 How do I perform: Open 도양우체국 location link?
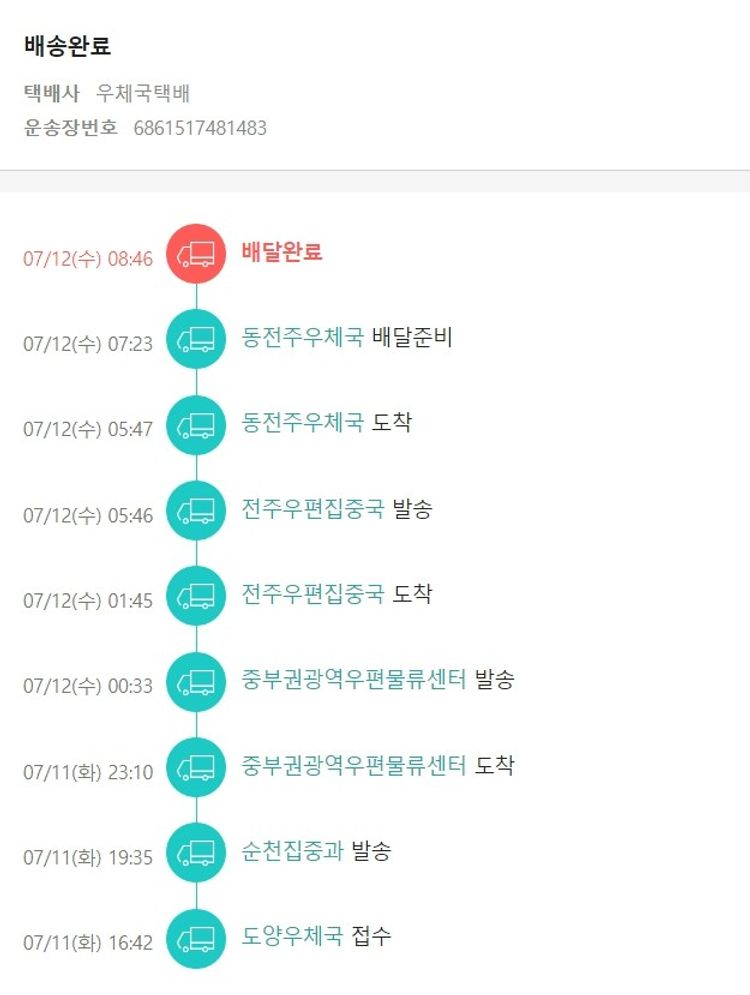pos(292,937)
